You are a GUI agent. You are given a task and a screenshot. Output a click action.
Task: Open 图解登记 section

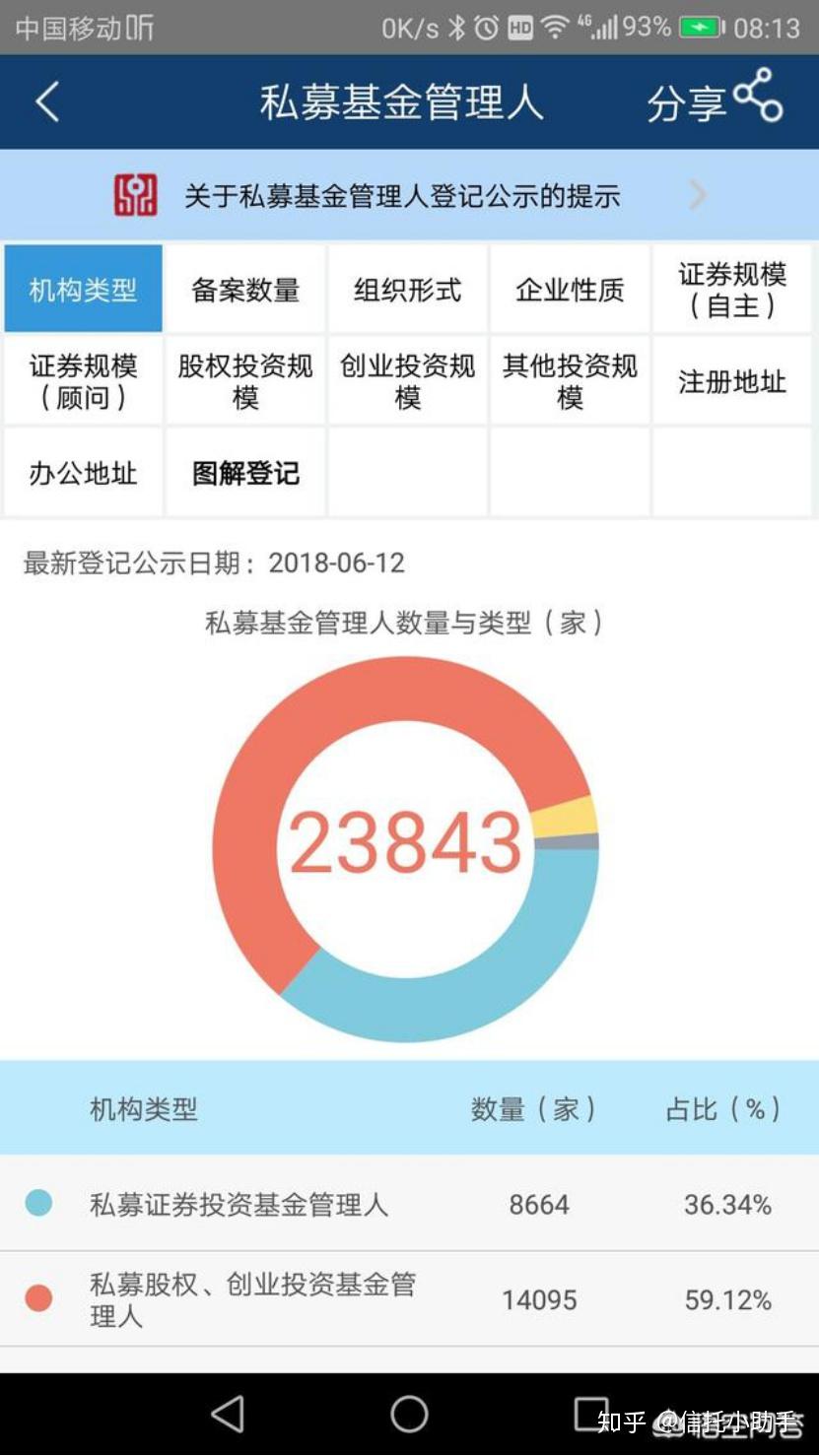[x=244, y=473]
